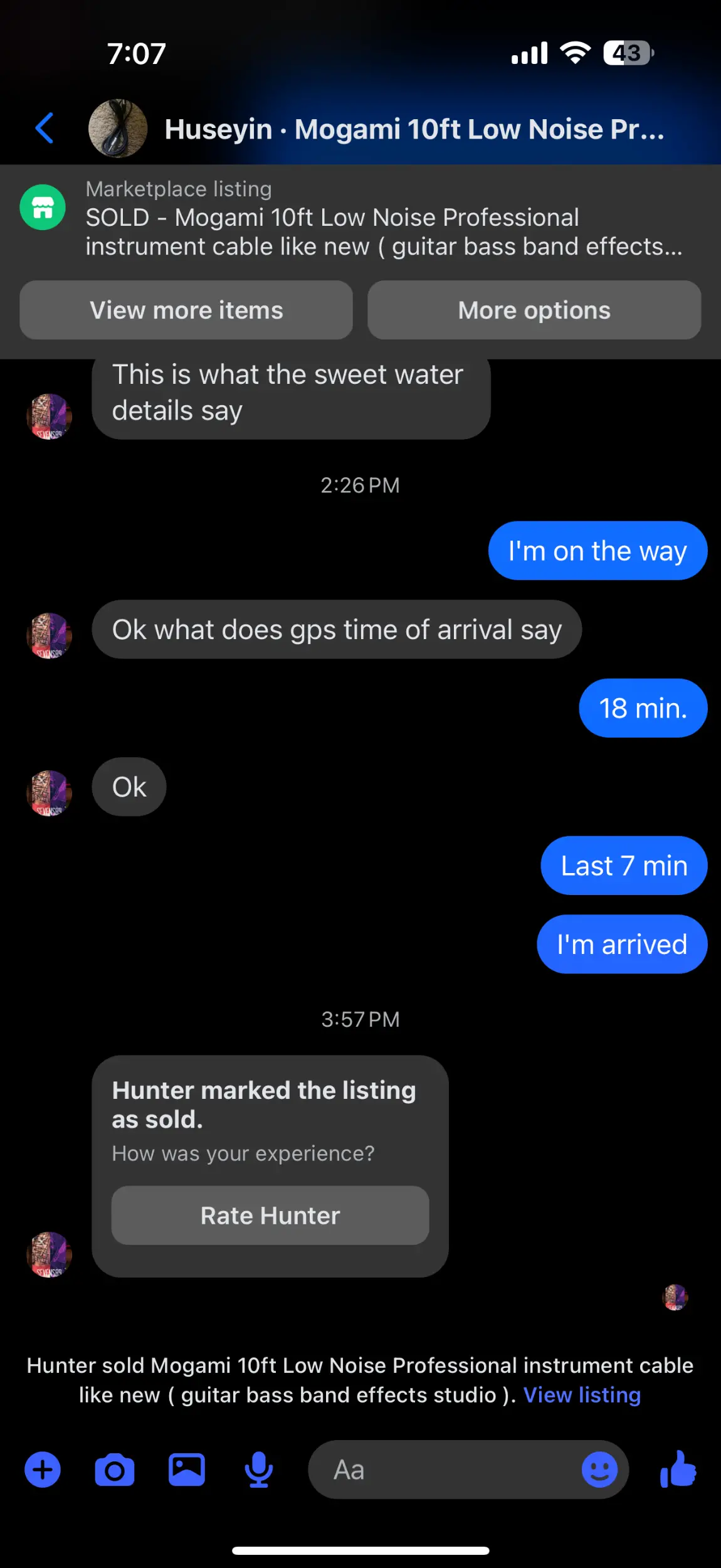Rate Hunter for this sale
721x1568 pixels.
click(270, 1216)
